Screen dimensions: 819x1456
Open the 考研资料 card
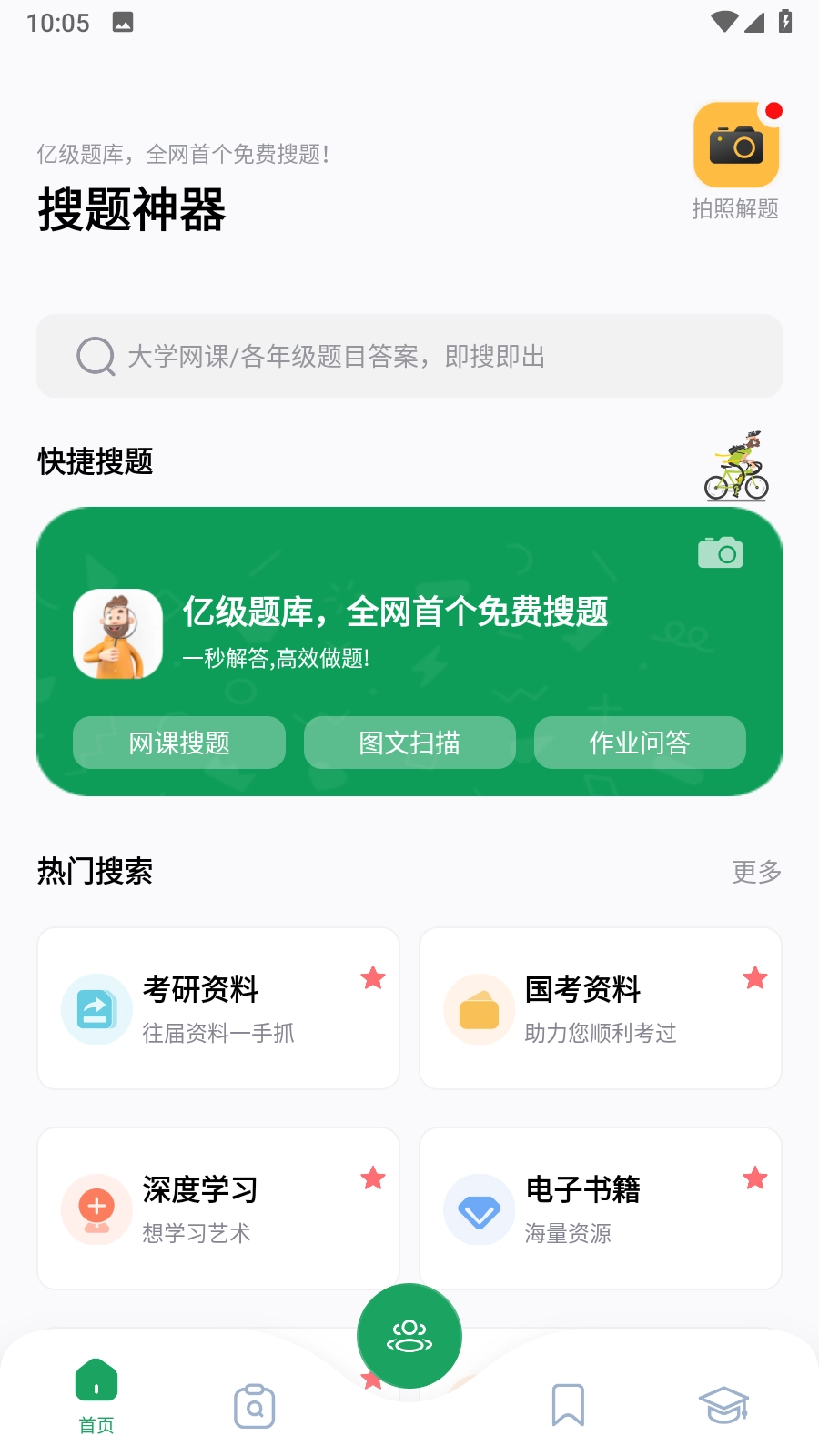coord(218,1008)
